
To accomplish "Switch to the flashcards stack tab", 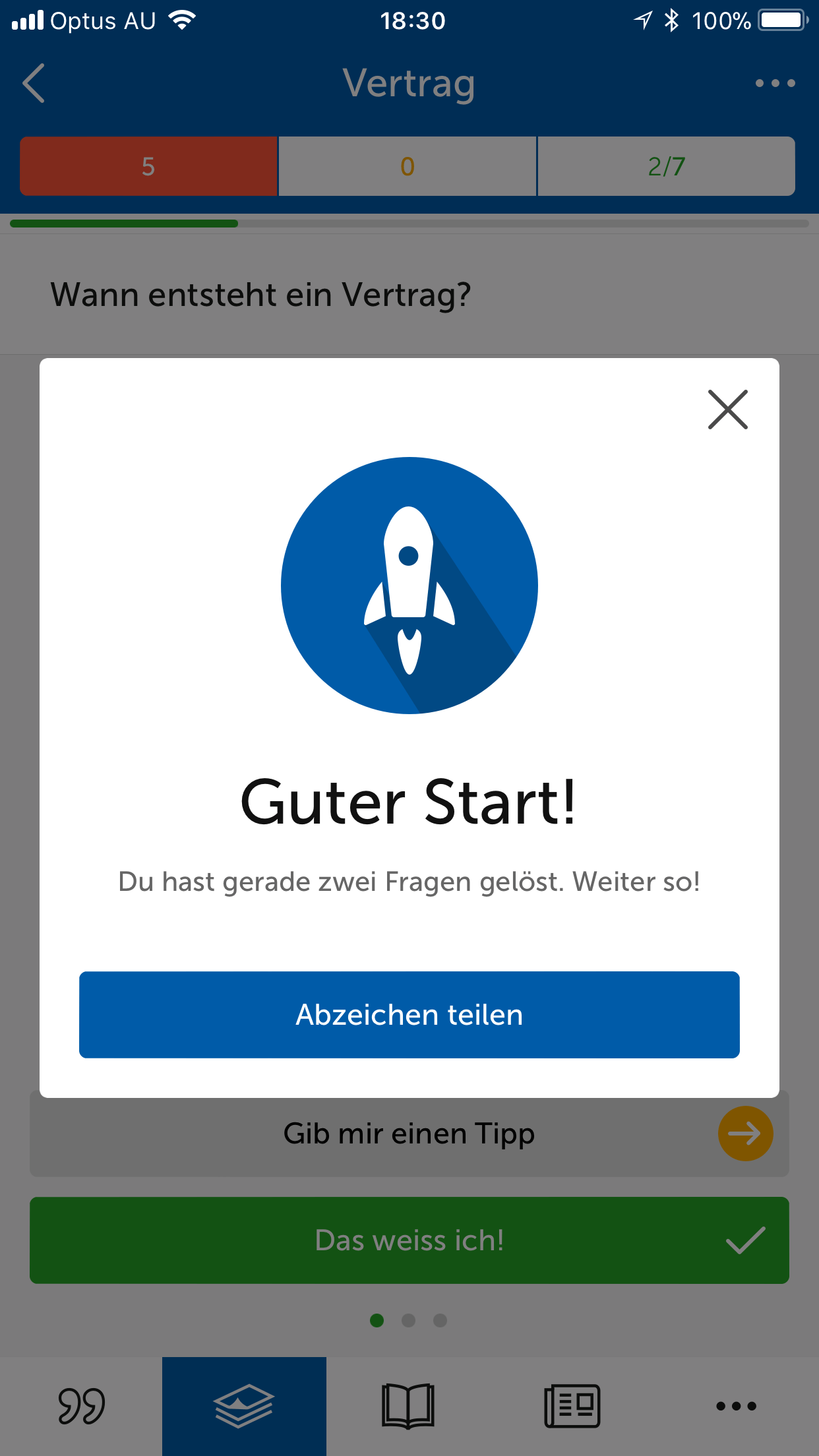I will (x=244, y=1405).
